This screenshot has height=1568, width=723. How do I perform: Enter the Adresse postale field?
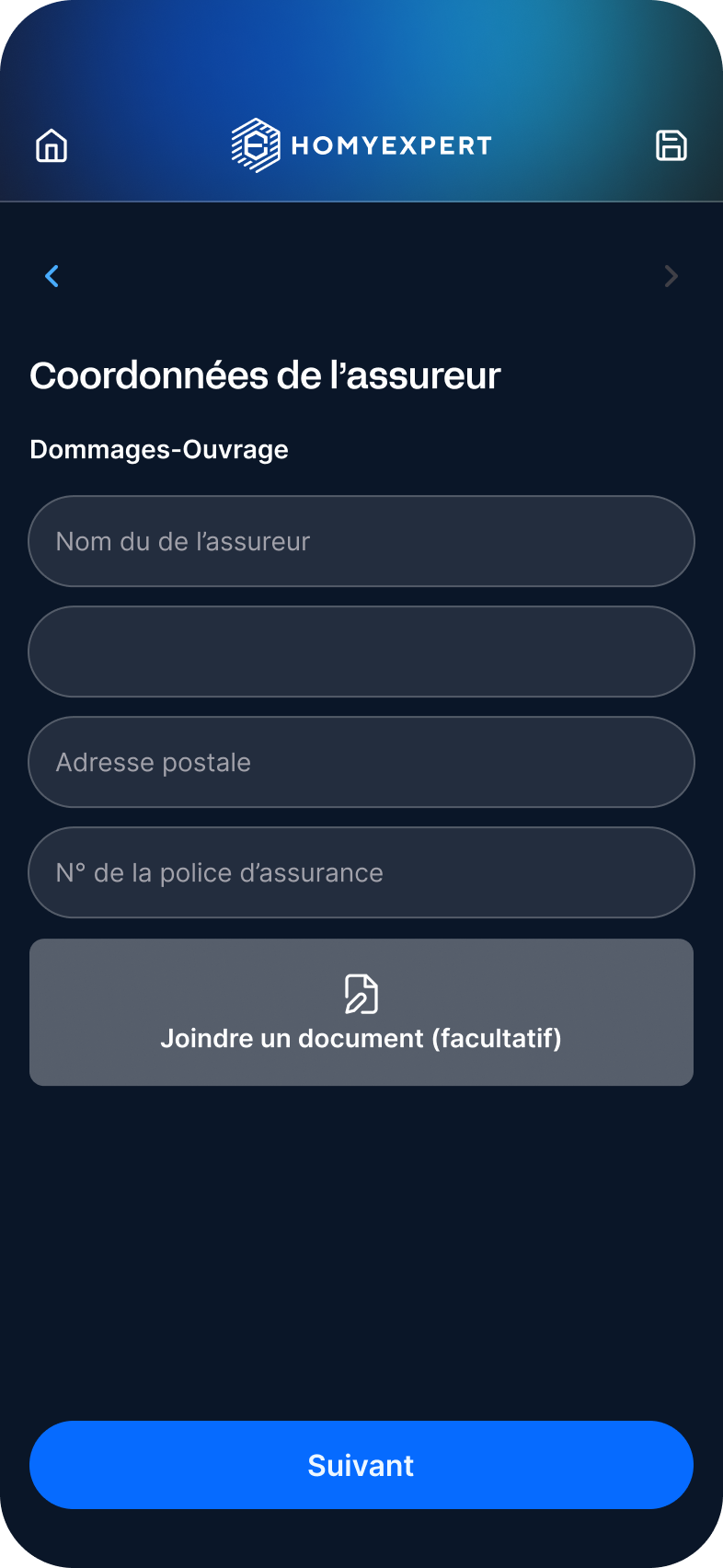(361, 762)
